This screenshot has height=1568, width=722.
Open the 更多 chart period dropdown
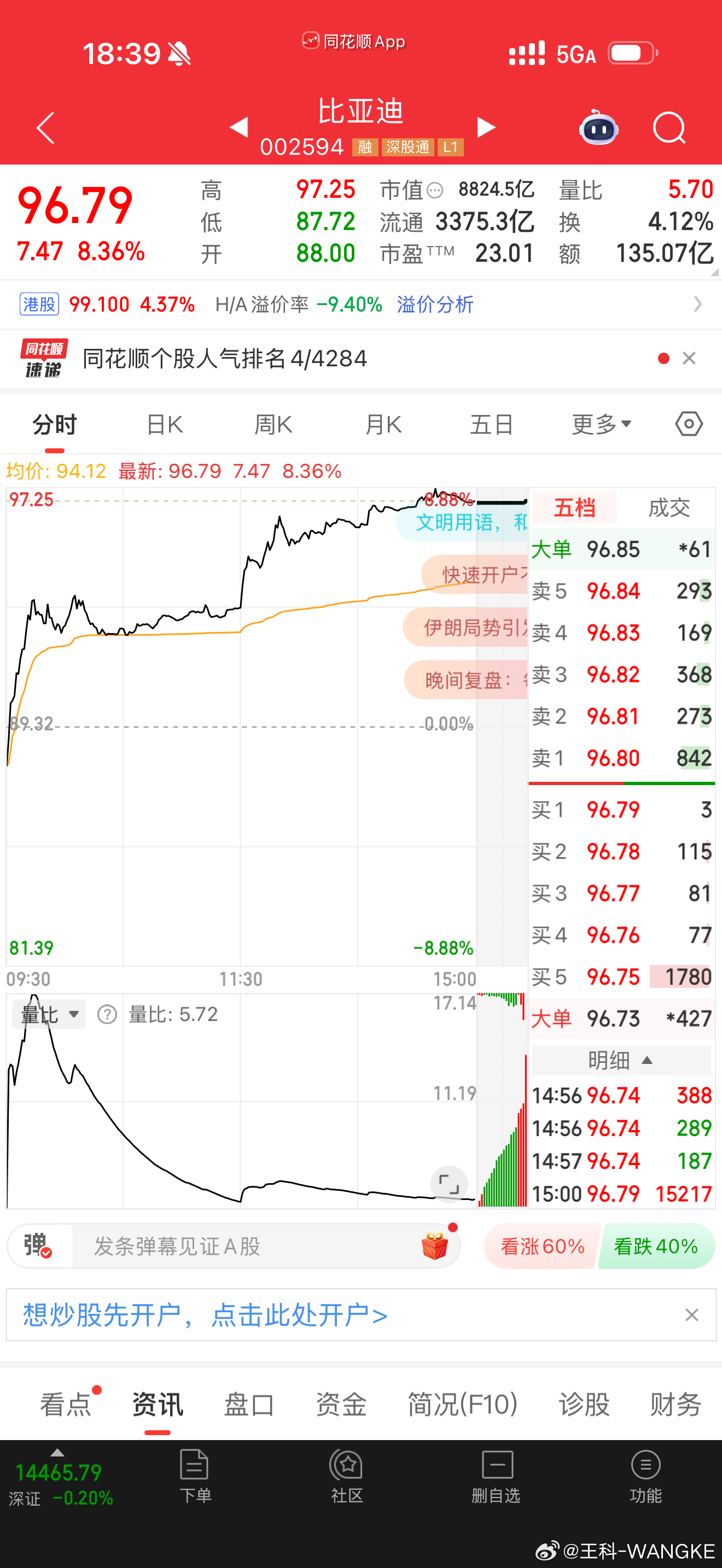click(599, 424)
